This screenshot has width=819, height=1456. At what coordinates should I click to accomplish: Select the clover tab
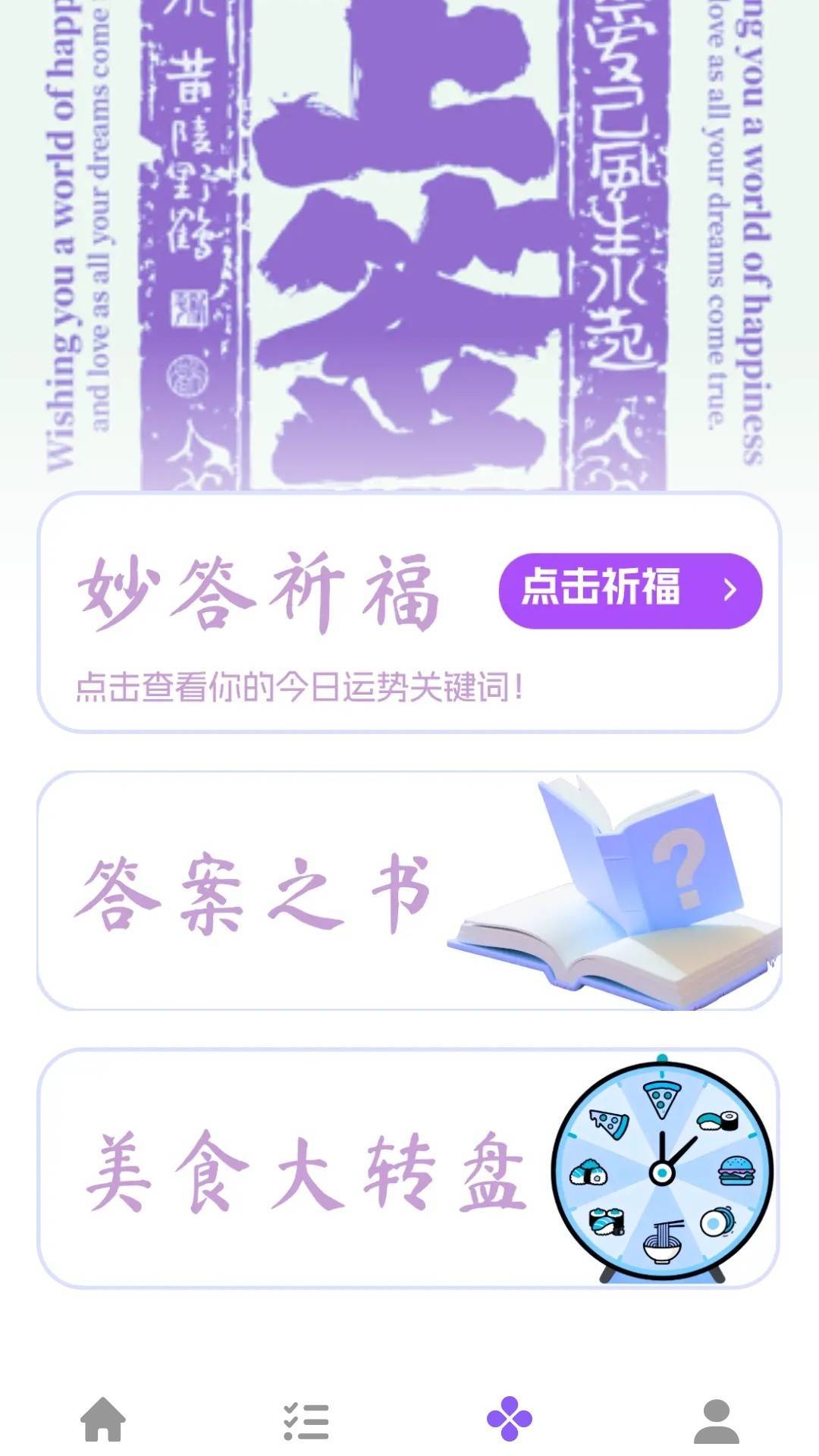click(510, 1418)
